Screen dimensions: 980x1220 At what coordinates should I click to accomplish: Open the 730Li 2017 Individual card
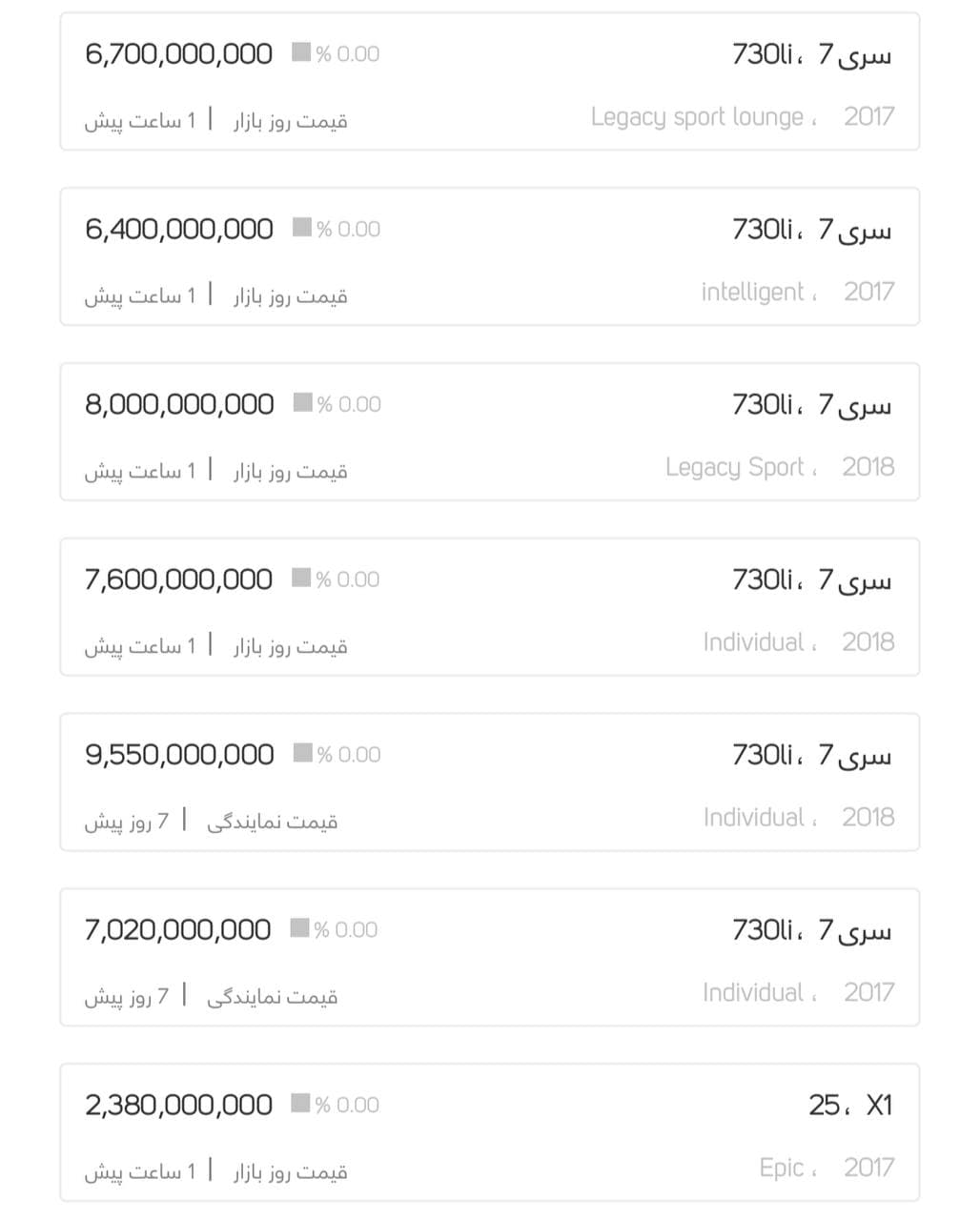(490, 958)
